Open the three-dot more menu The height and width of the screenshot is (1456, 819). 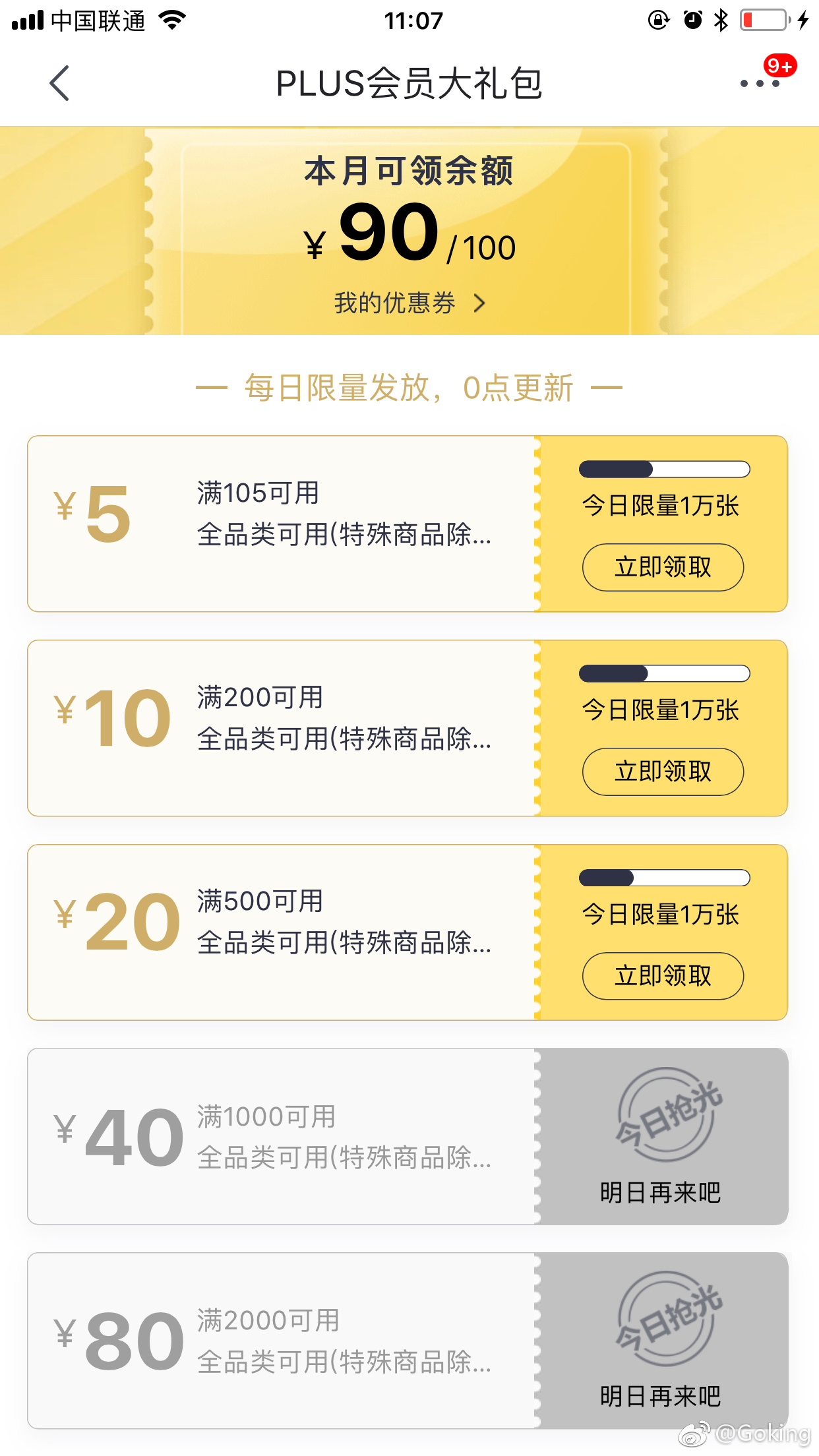760,84
